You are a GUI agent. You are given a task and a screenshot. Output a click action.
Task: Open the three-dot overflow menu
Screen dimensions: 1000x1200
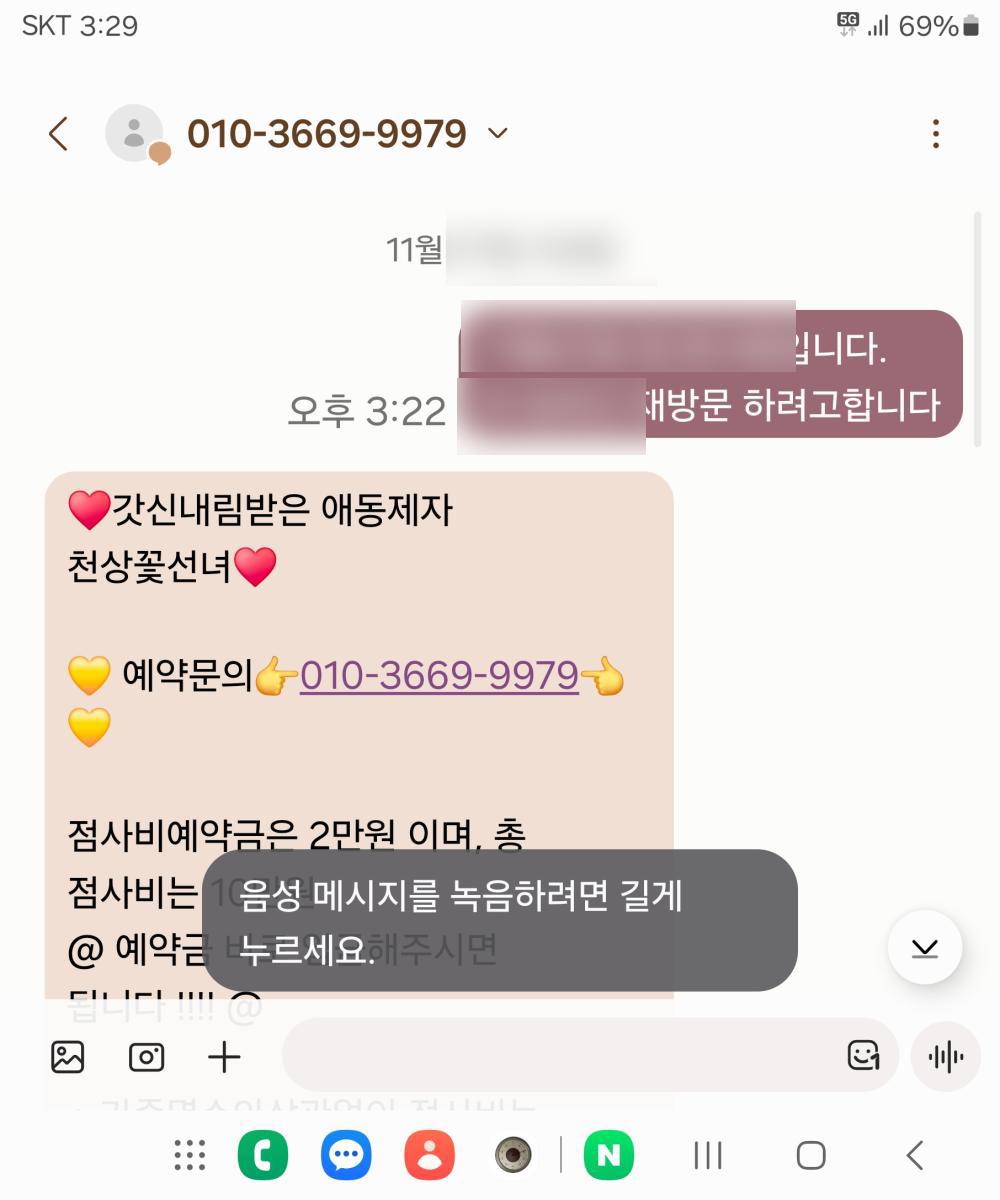935,134
